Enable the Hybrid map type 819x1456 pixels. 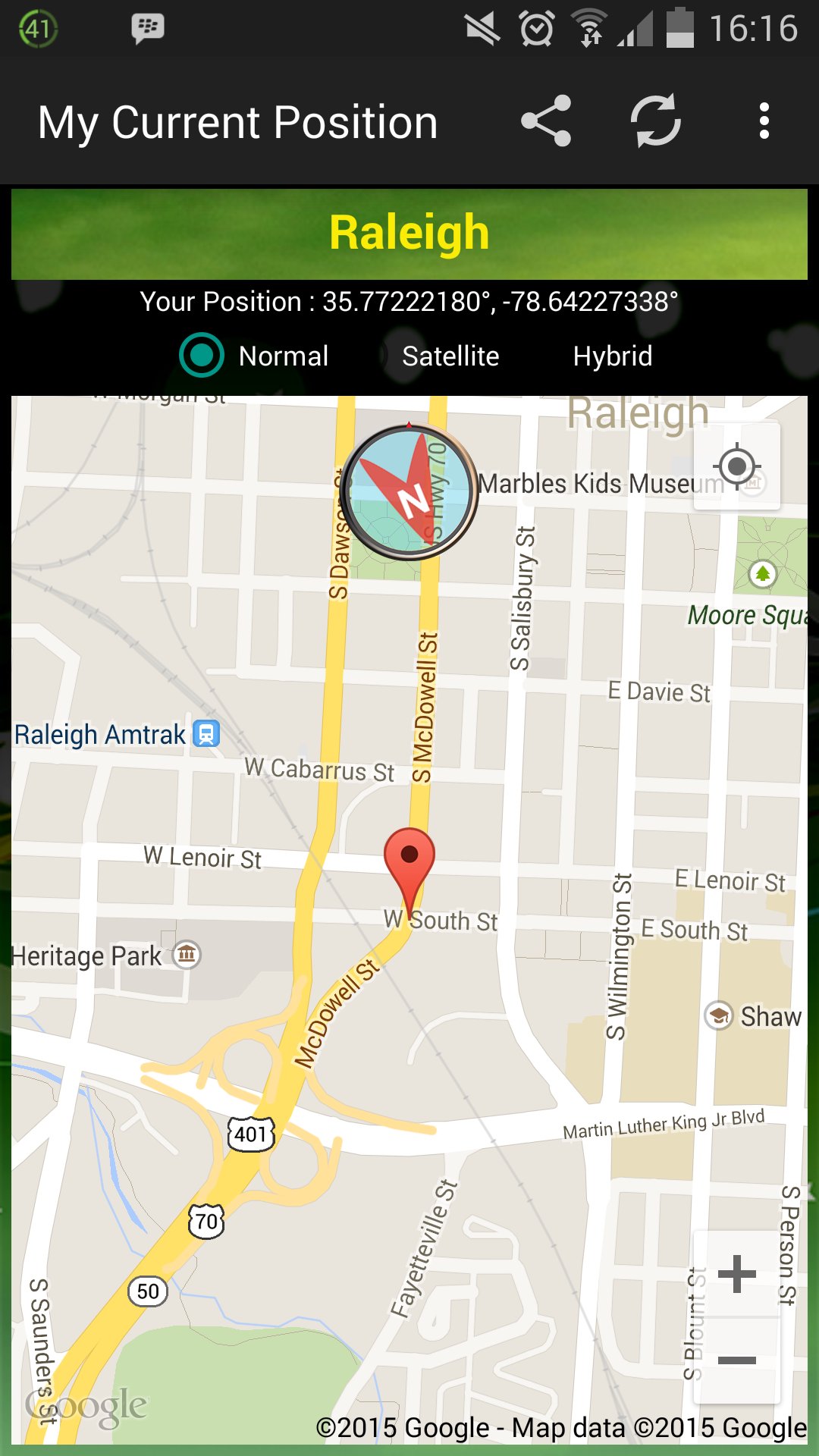[x=613, y=355]
